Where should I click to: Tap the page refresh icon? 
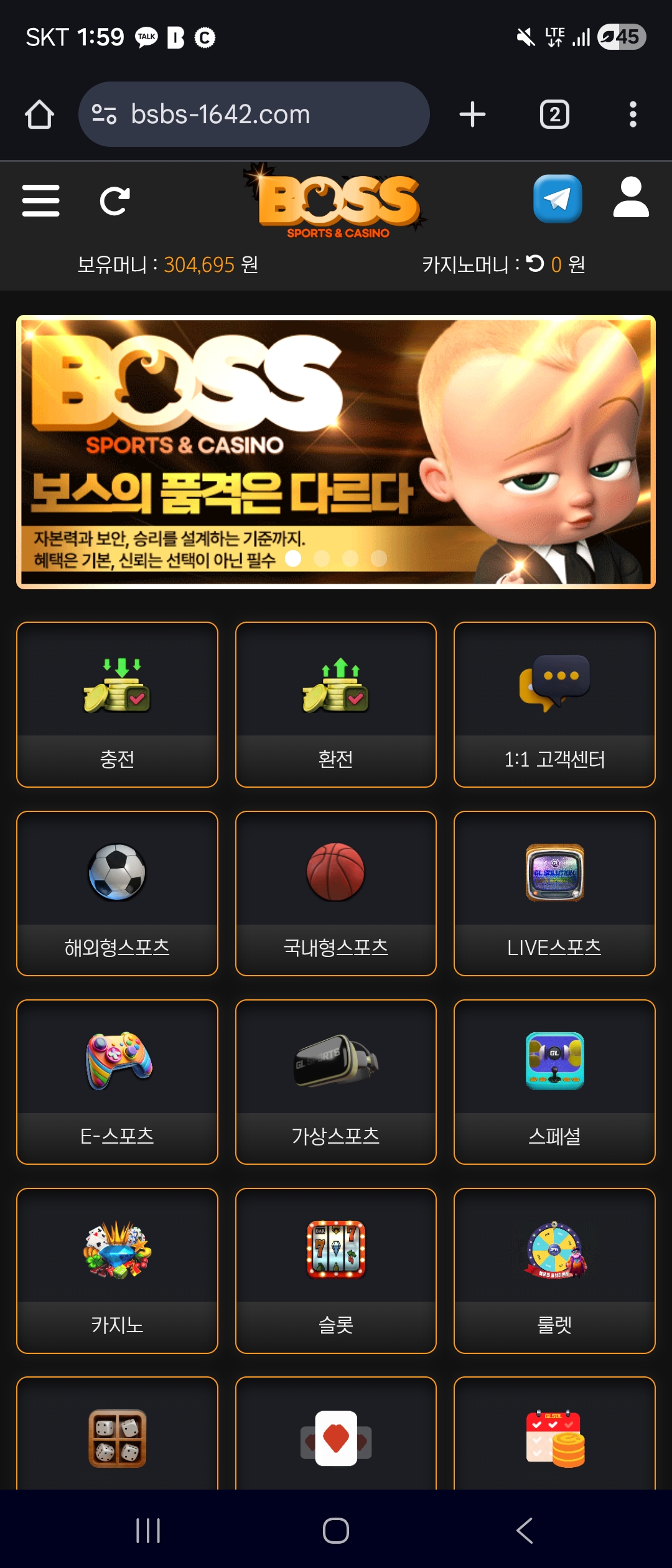tap(114, 200)
